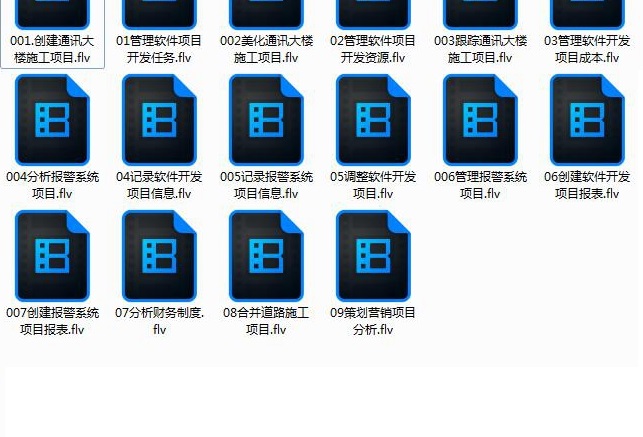Screen dimensions: 643x437
Task: Select 002美化通讯大楼施工项目.flv file
Action: (x=266, y=14)
